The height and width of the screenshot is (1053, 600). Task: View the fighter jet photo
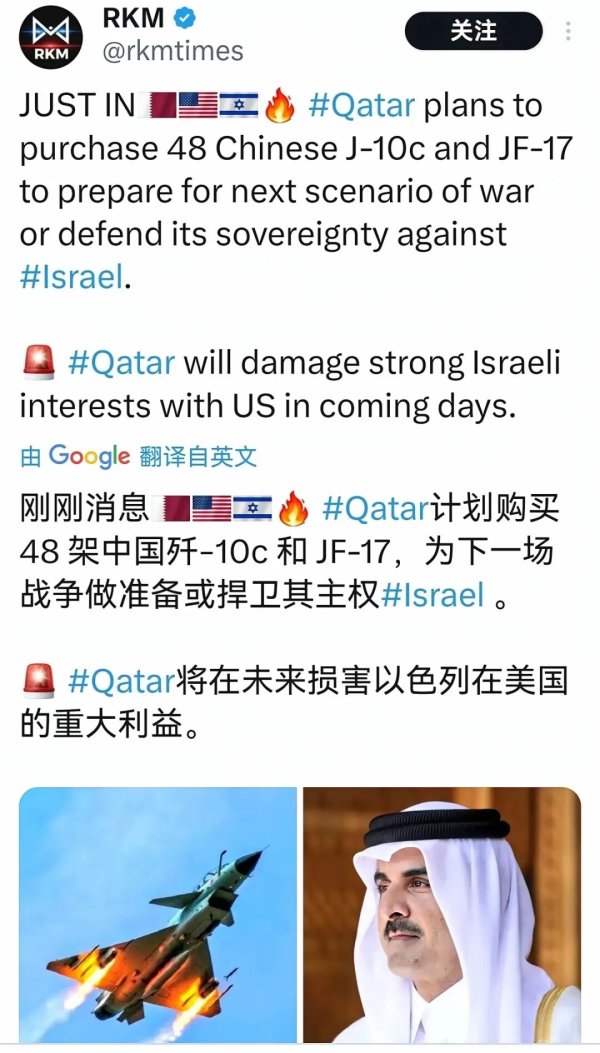tap(158, 914)
